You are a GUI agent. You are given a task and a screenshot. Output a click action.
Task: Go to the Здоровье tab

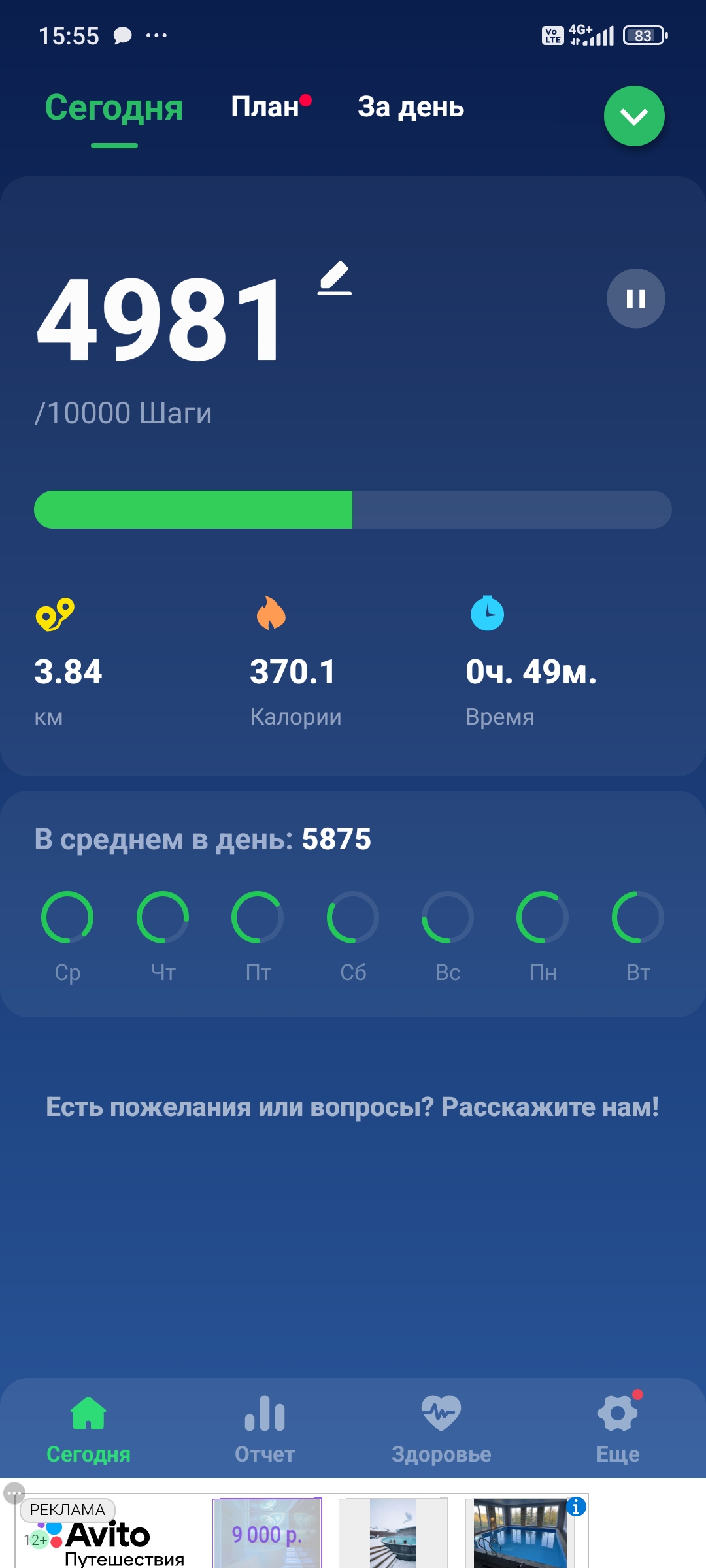click(441, 1429)
